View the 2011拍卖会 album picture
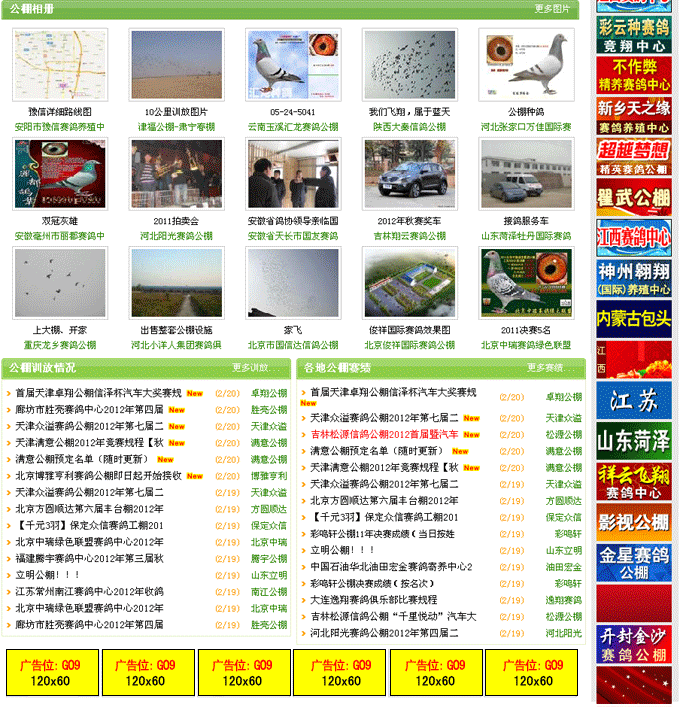Image resolution: width=680 pixels, height=707 pixels. pyautogui.click(x=163, y=173)
